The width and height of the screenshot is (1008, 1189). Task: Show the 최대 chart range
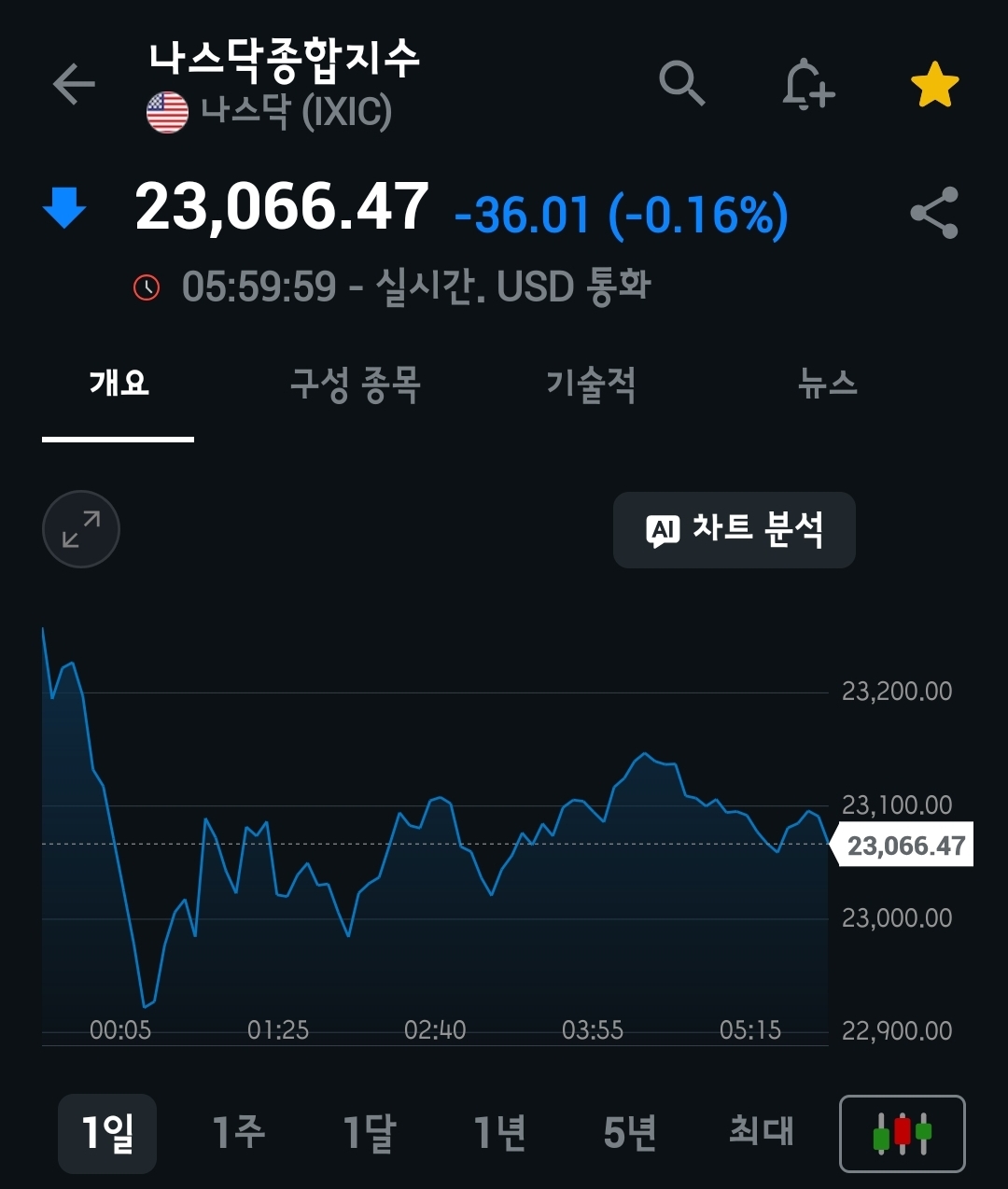coord(761,1133)
